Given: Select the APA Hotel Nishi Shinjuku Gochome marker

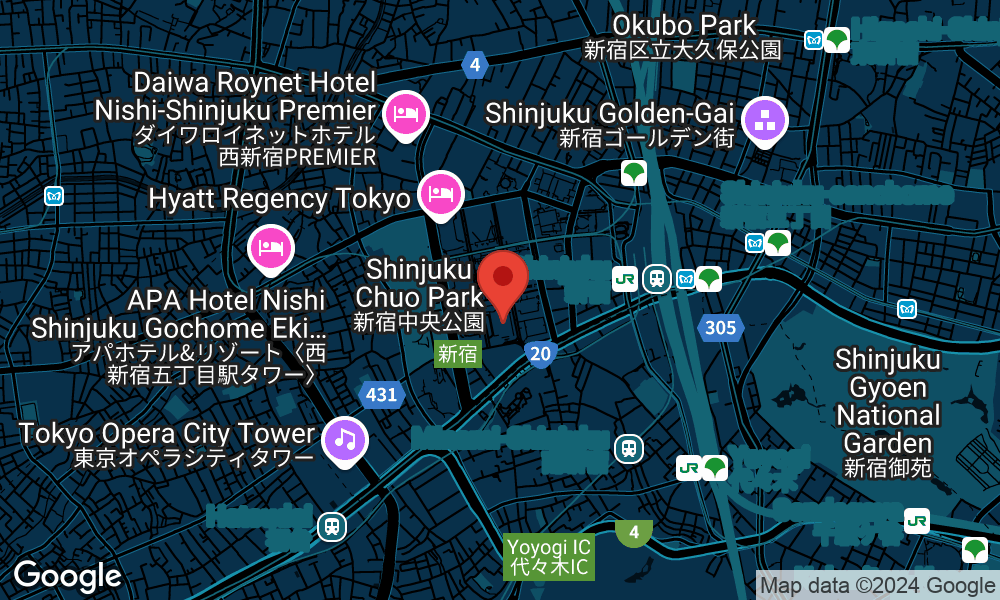Looking at the screenshot, I should [270, 248].
